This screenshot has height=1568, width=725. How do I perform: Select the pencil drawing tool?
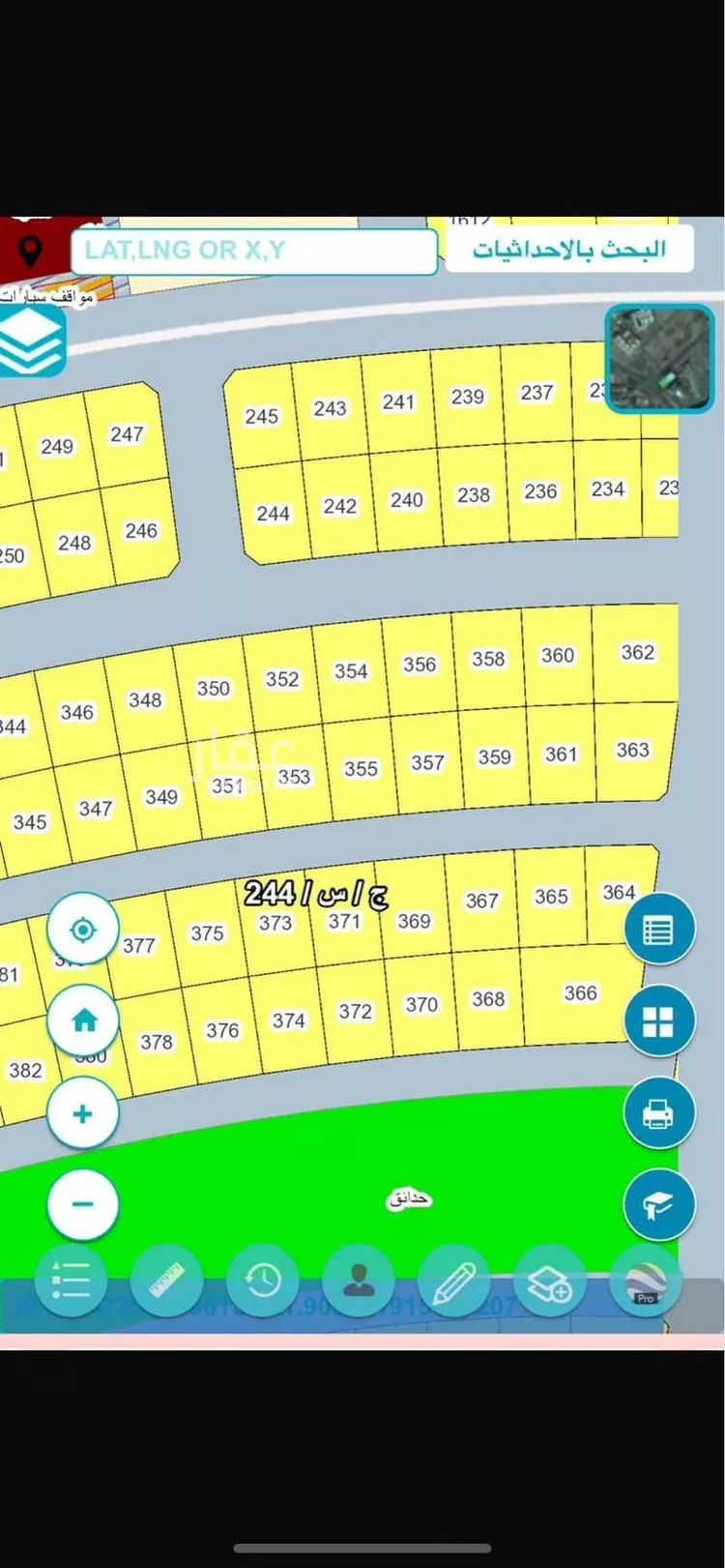click(454, 1281)
